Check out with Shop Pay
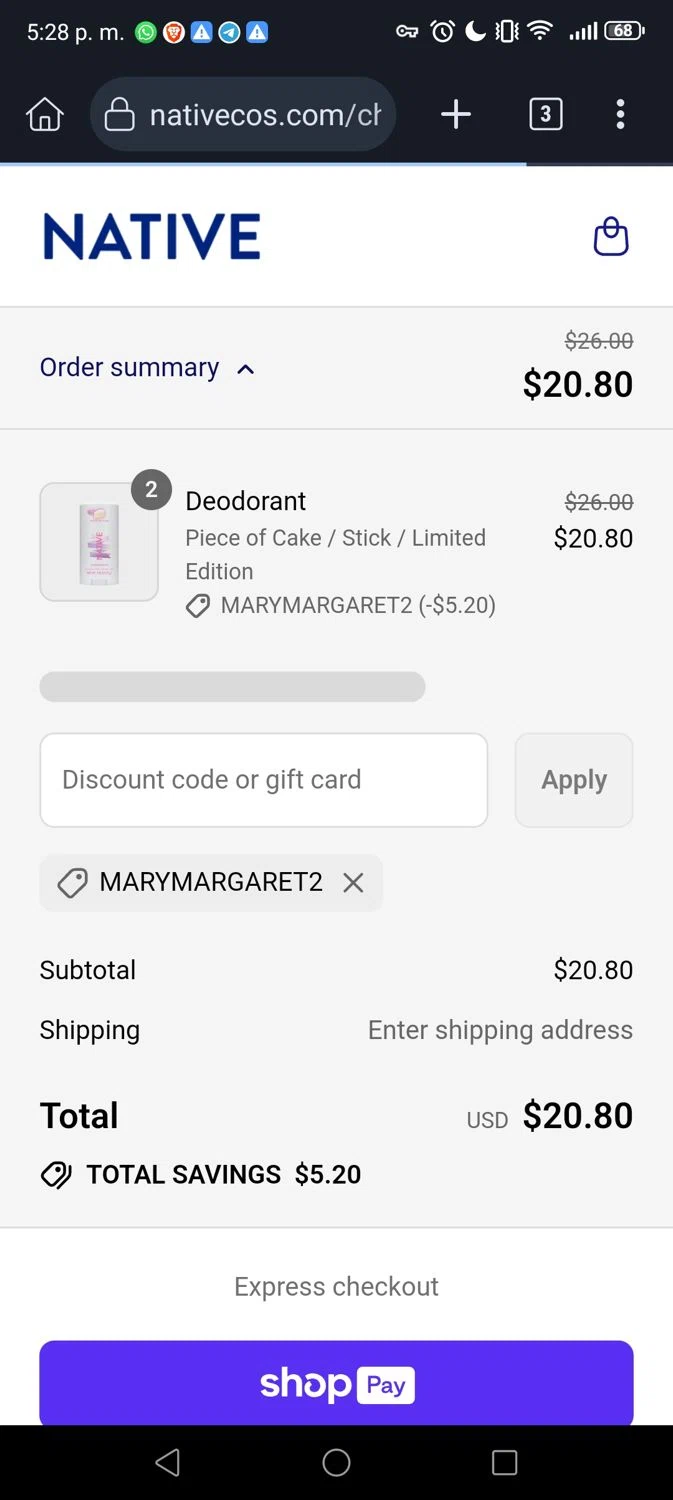The height and width of the screenshot is (1500, 673). click(336, 1384)
